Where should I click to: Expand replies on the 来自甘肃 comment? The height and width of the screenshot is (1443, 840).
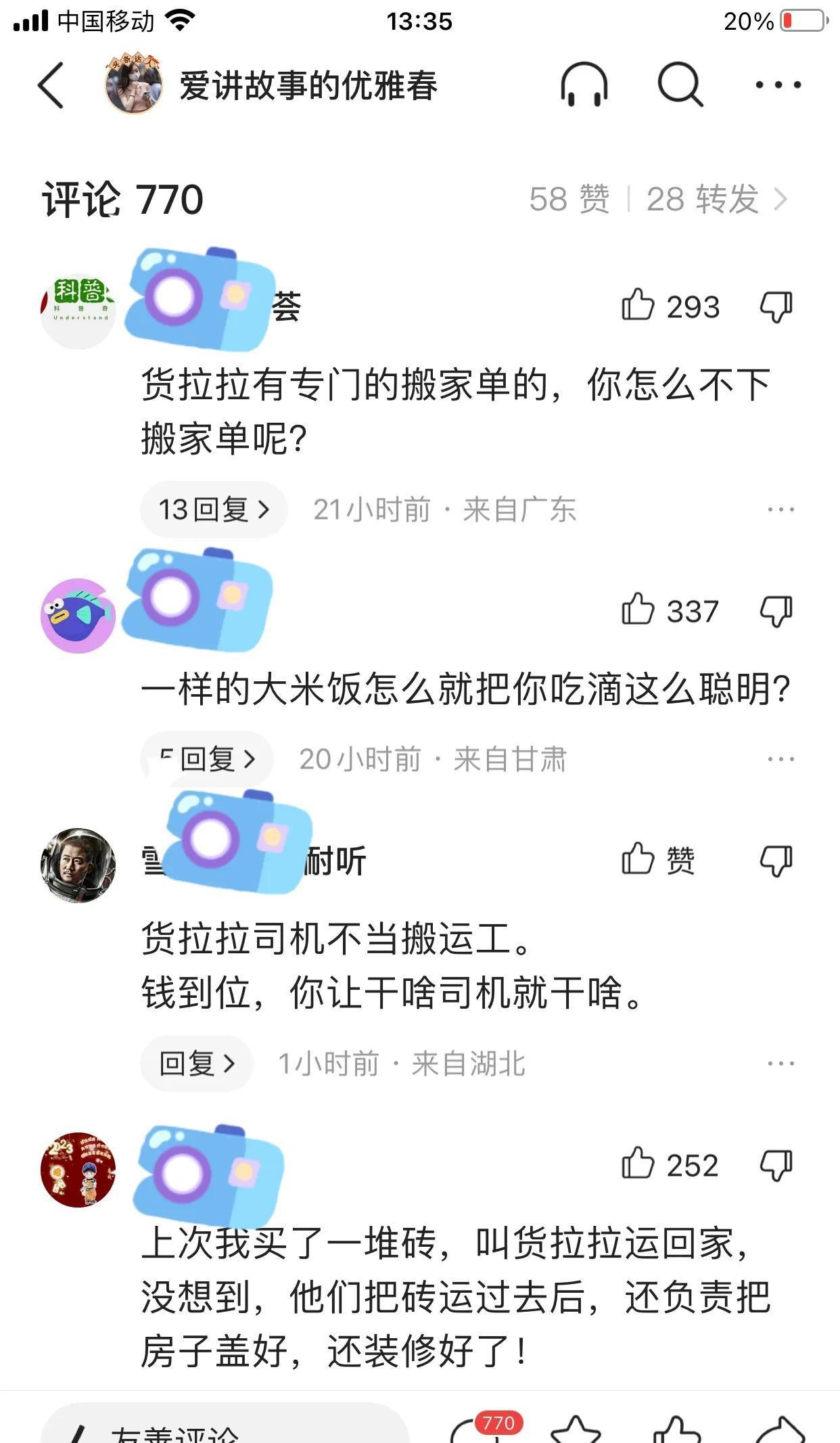[208, 759]
